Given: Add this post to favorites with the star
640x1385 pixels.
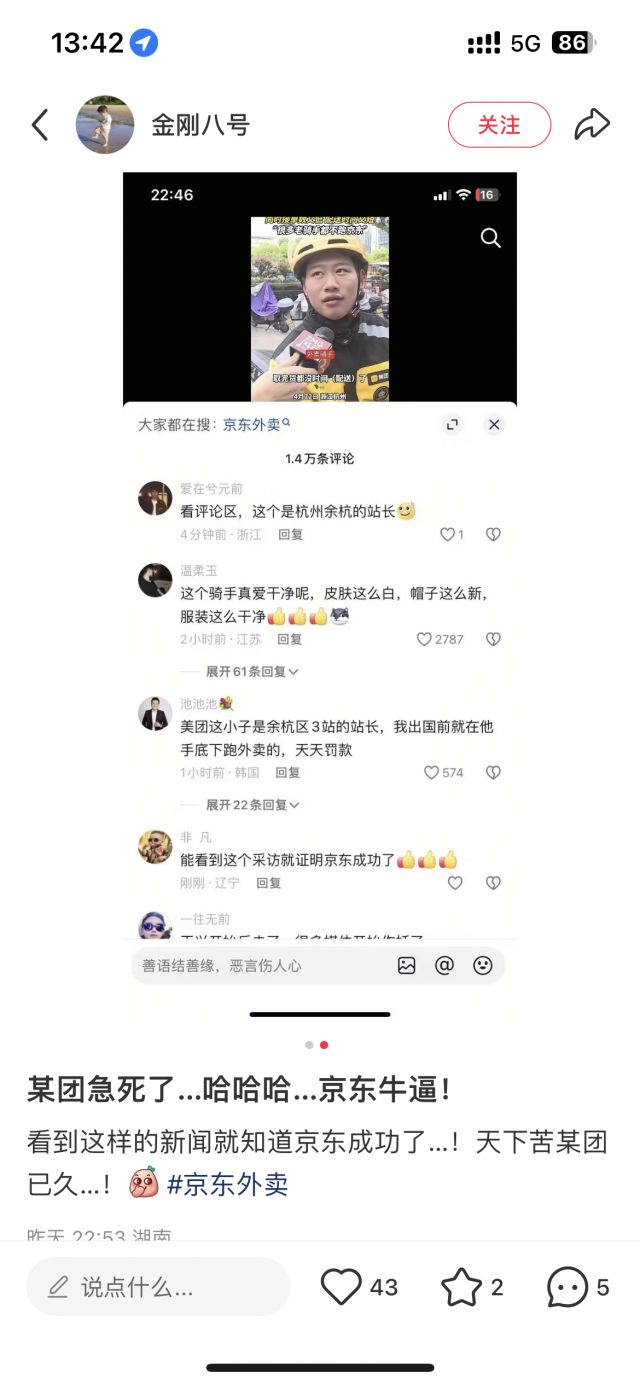Looking at the screenshot, I should click(x=461, y=1287).
